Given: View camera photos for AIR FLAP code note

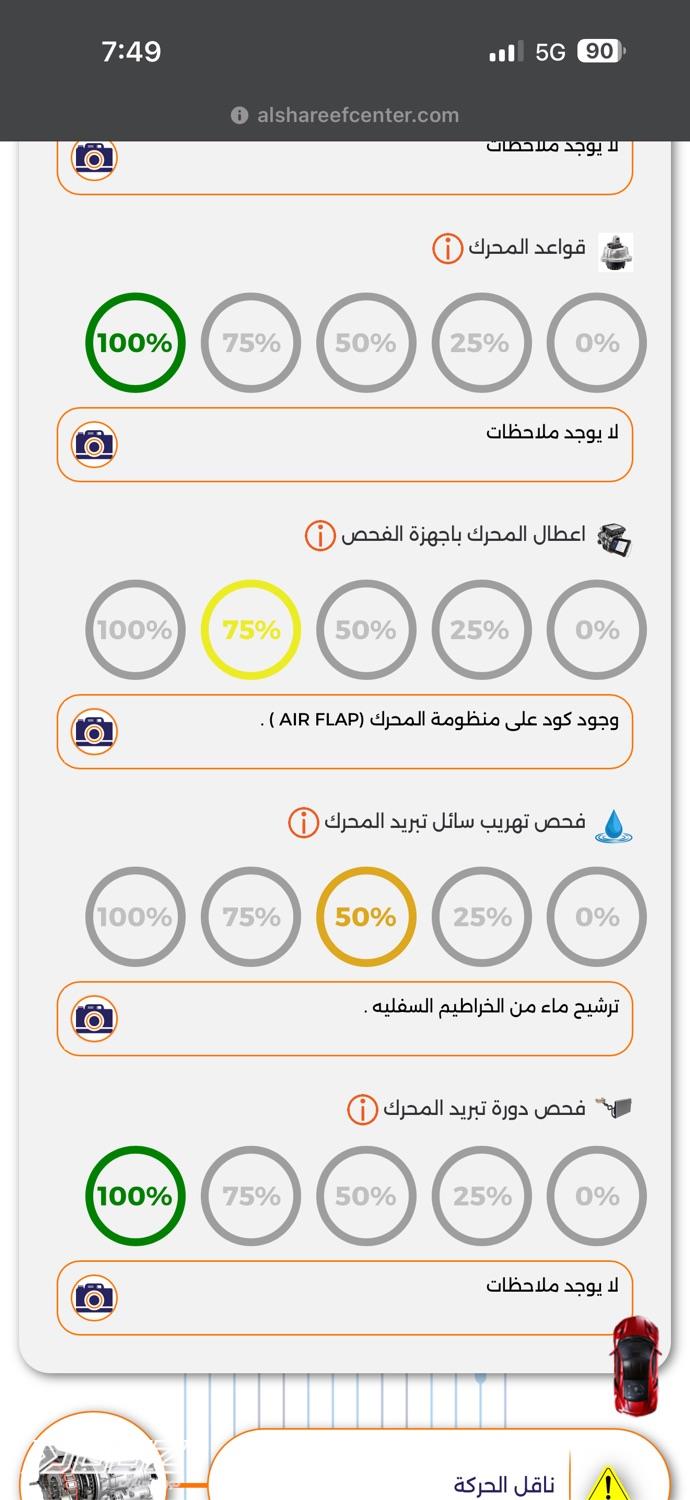Looking at the screenshot, I should (x=94, y=732).
